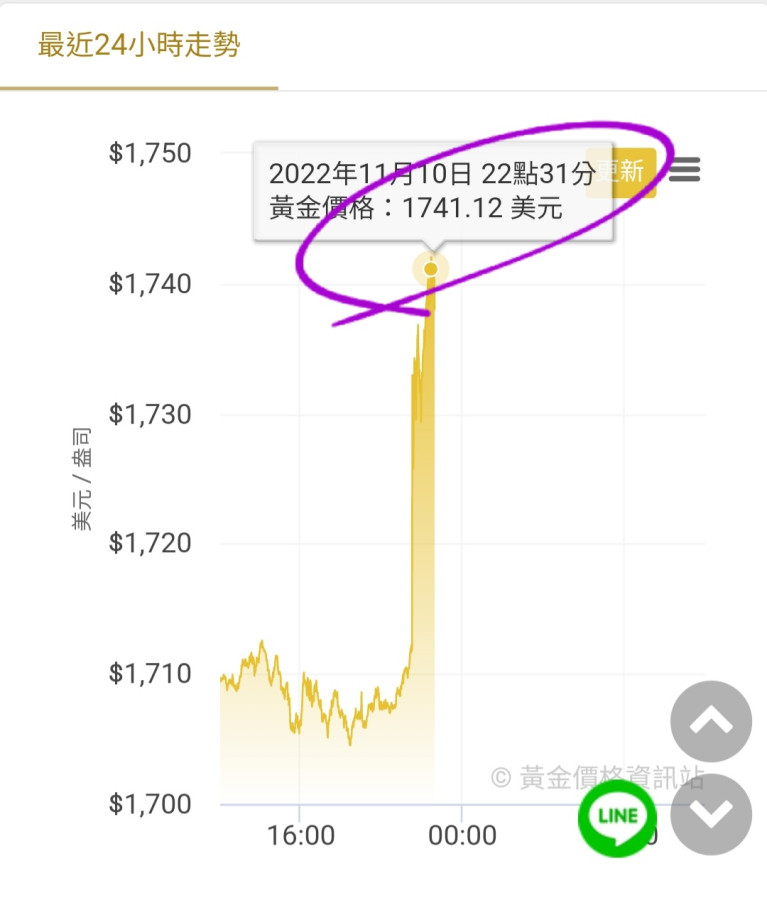Share via the green LINE button
Image resolution: width=767 pixels, height=900 pixels.
[617, 815]
